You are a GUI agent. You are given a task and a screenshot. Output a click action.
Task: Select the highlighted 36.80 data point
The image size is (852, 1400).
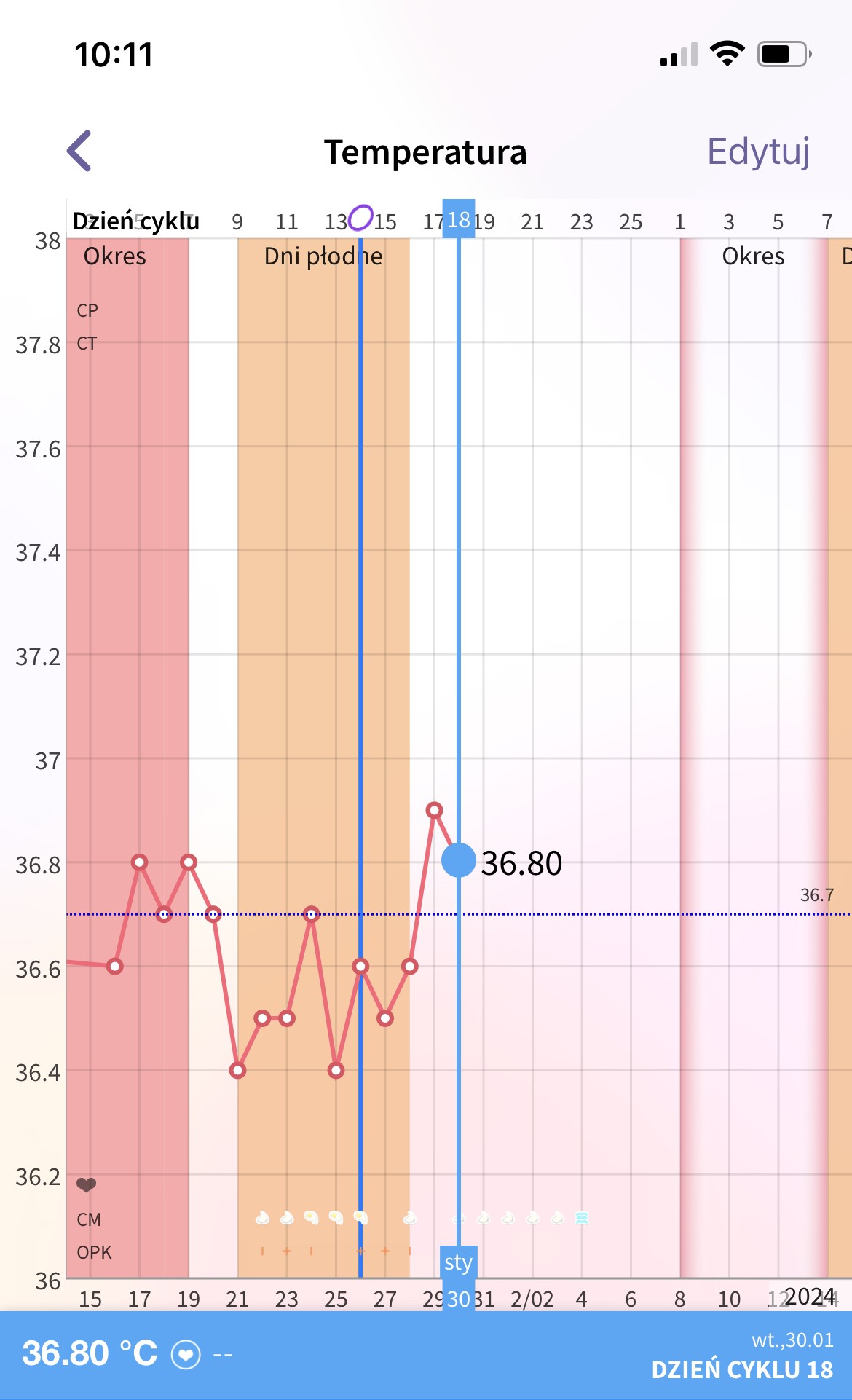pos(459,860)
